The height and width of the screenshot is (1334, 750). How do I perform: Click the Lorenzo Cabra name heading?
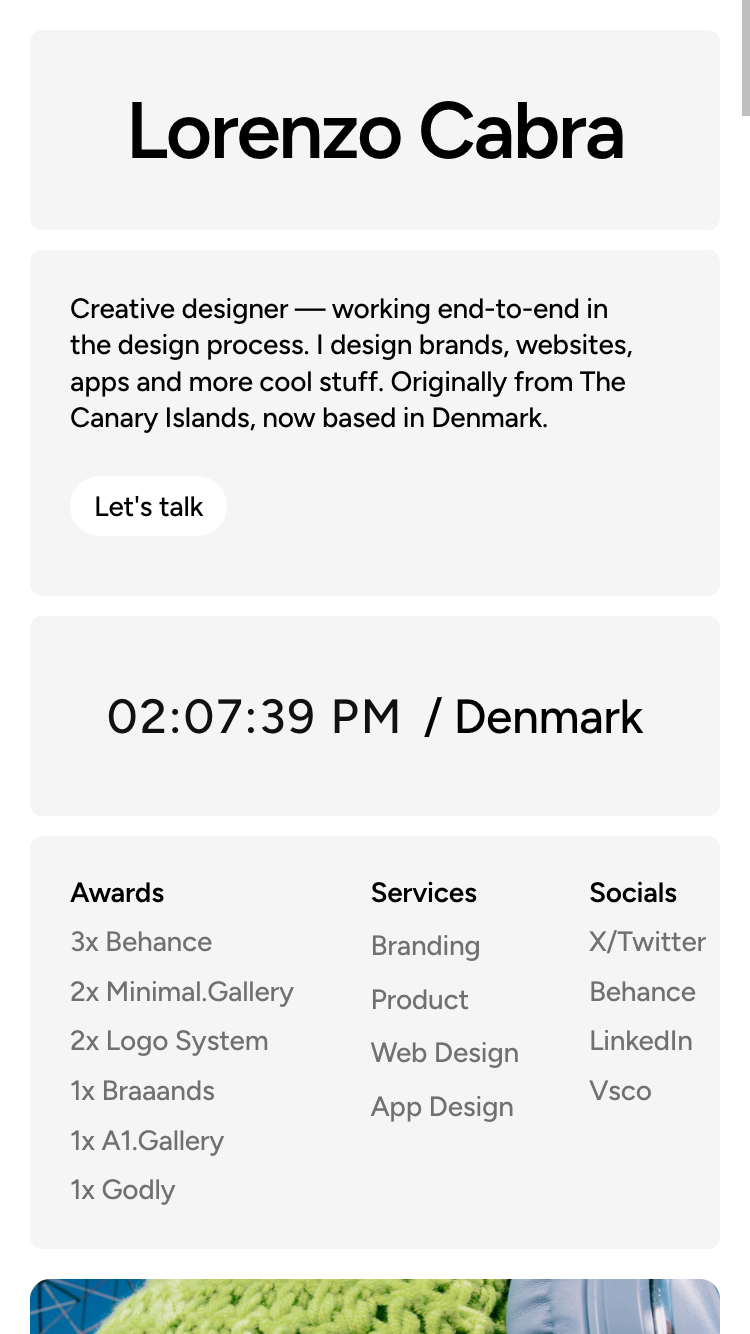coord(375,131)
